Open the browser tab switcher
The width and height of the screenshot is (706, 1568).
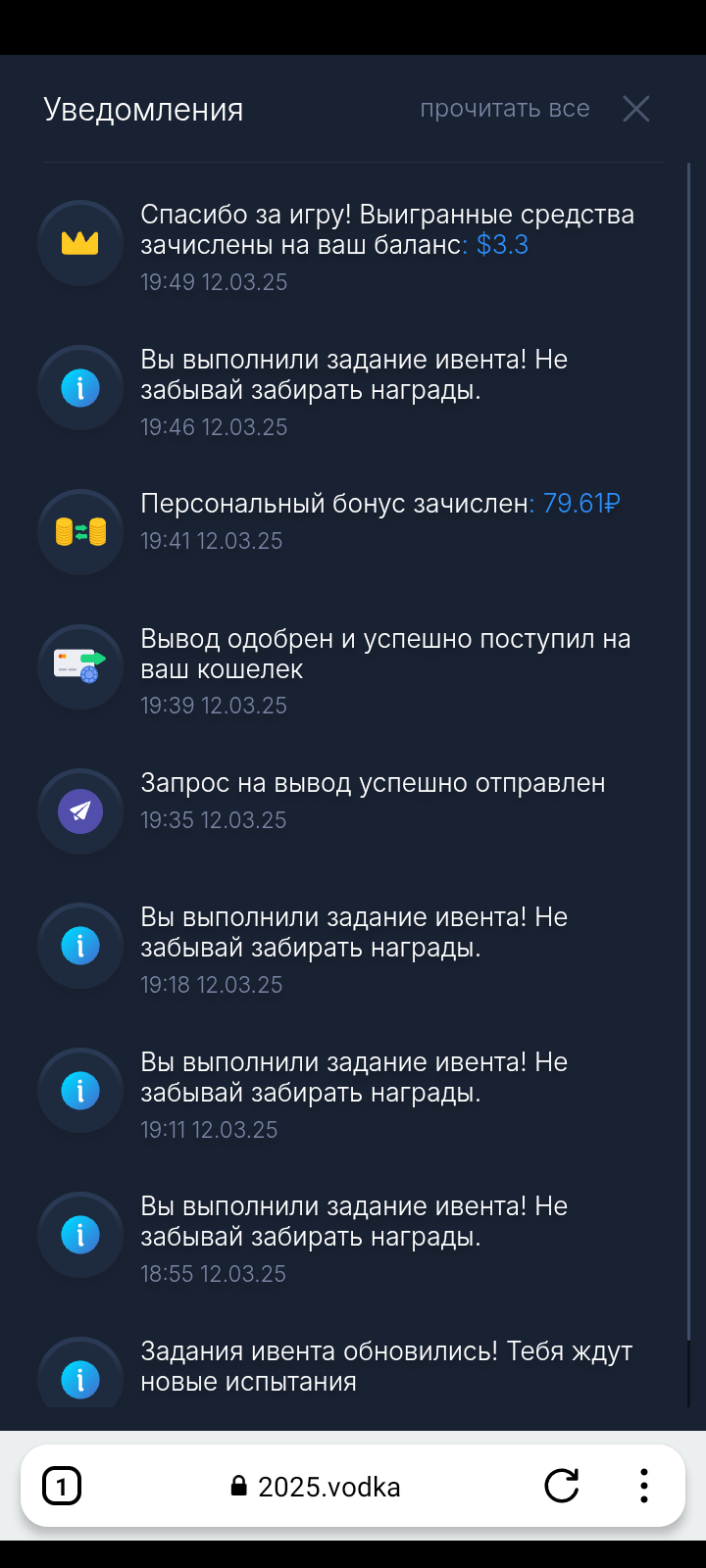coord(62,1487)
